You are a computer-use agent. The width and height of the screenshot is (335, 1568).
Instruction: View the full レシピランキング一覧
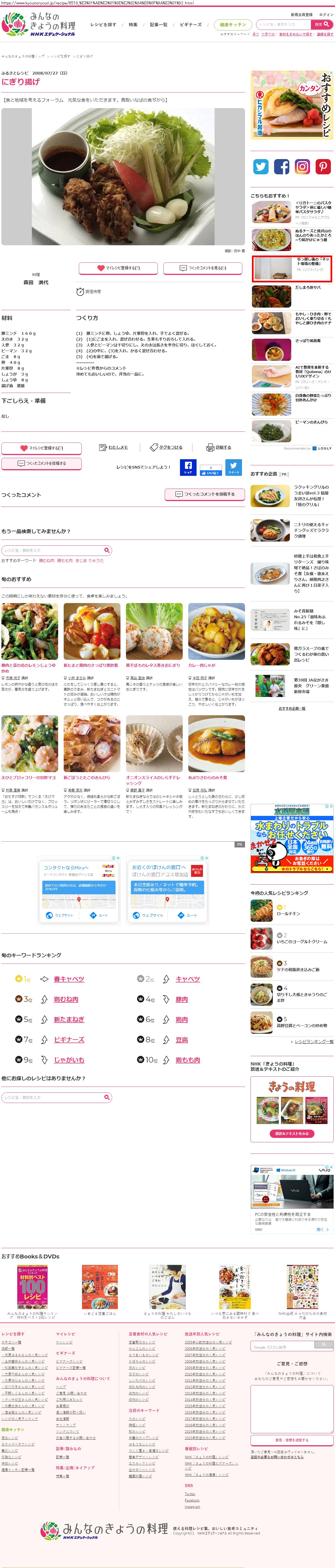[314, 1041]
